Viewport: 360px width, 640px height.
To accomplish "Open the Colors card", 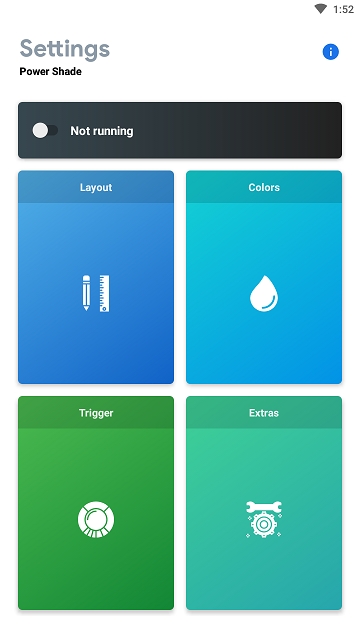I will tap(264, 277).
